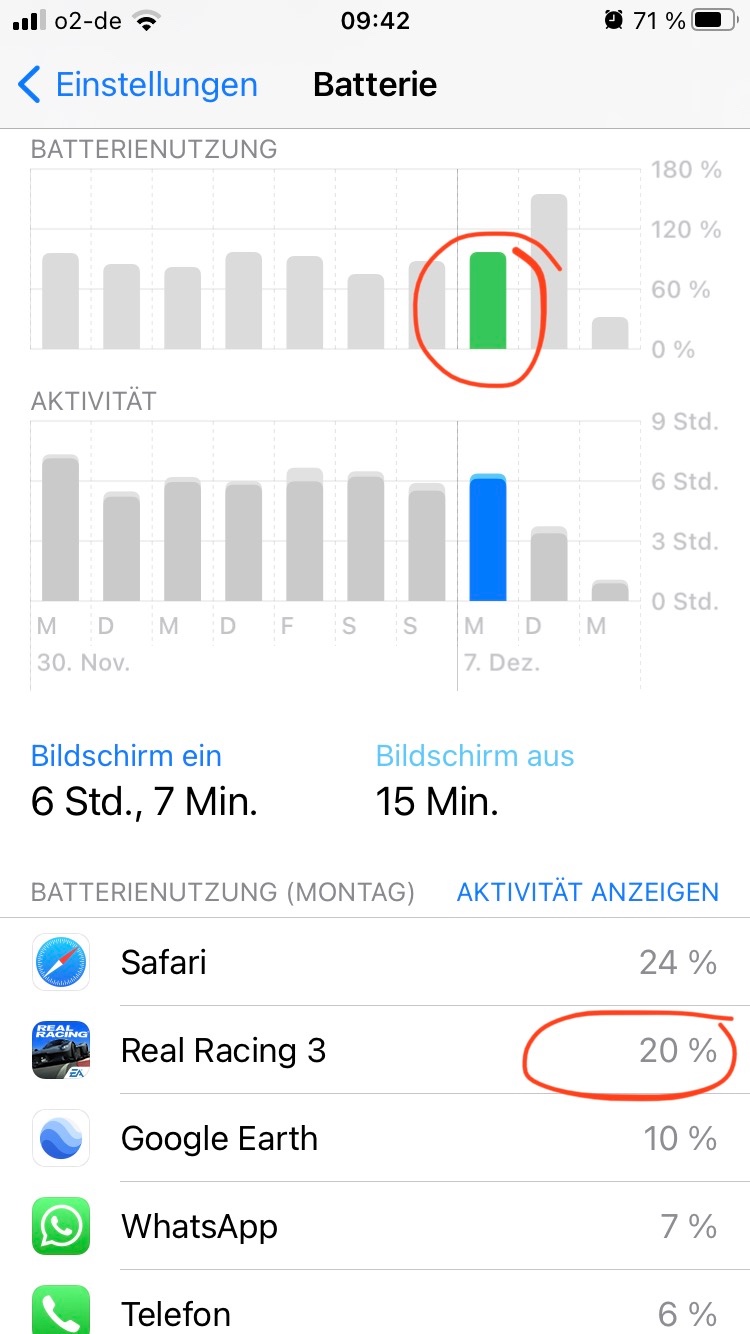Select the Safari battery usage row
This screenshot has height=1334, width=750.
coord(375,962)
